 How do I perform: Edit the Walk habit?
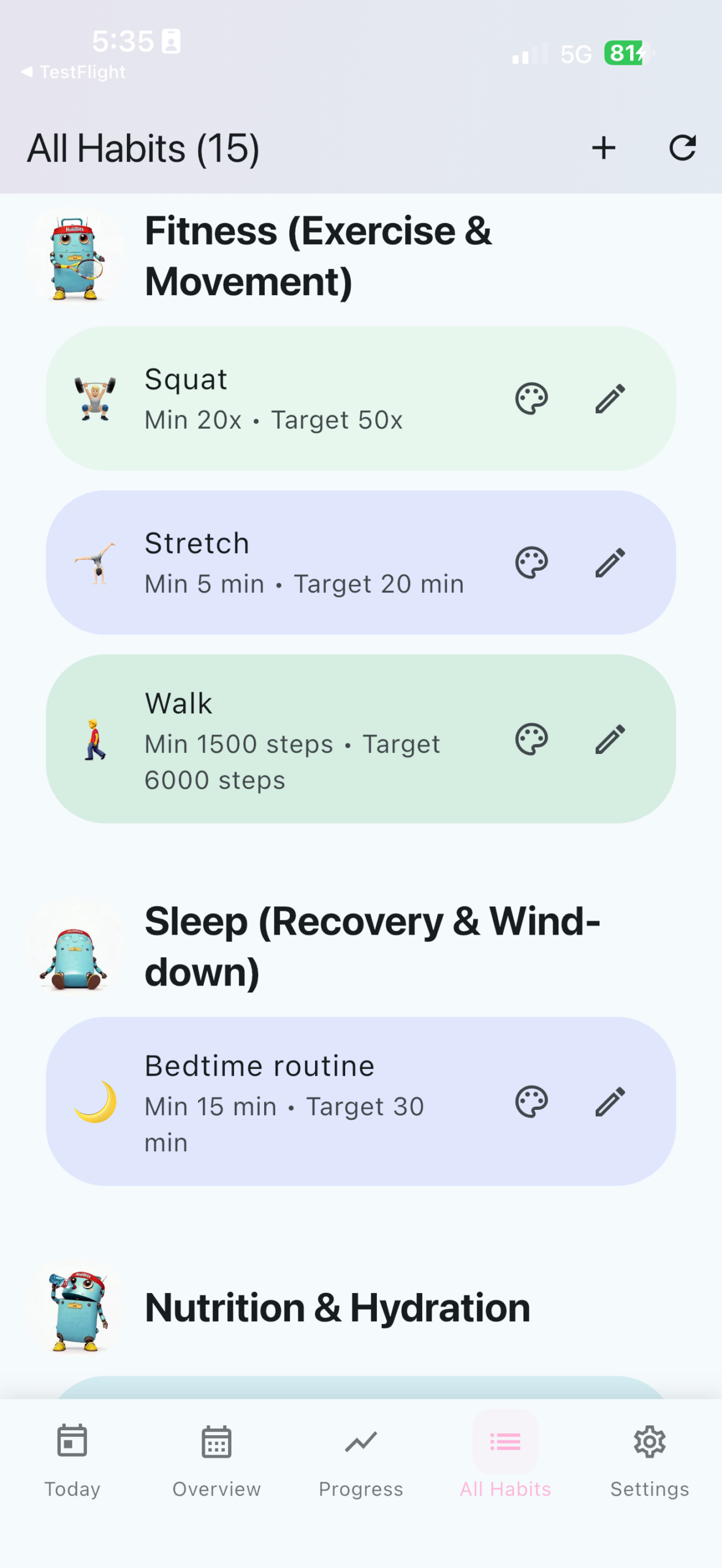(610, 739)
